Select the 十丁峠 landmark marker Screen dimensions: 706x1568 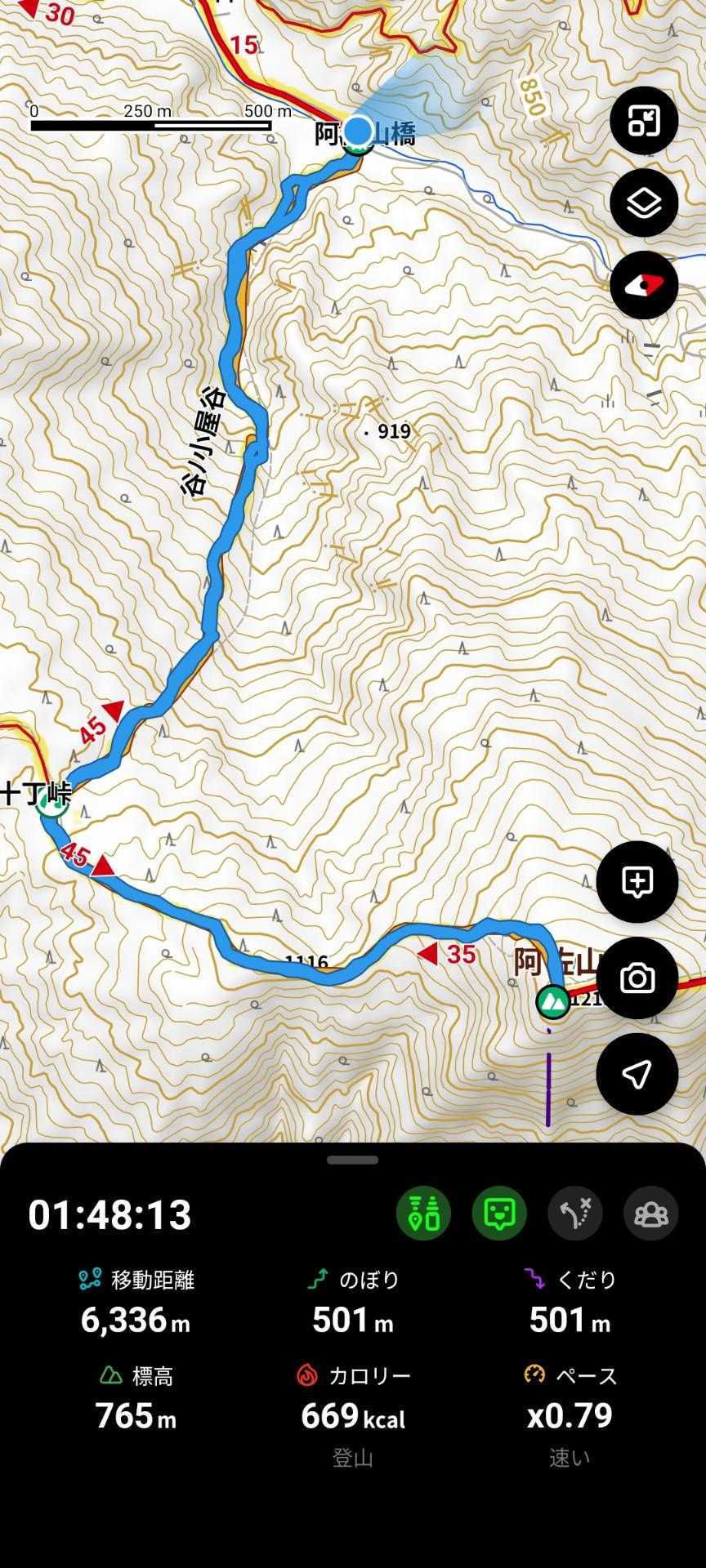(52, 803)
